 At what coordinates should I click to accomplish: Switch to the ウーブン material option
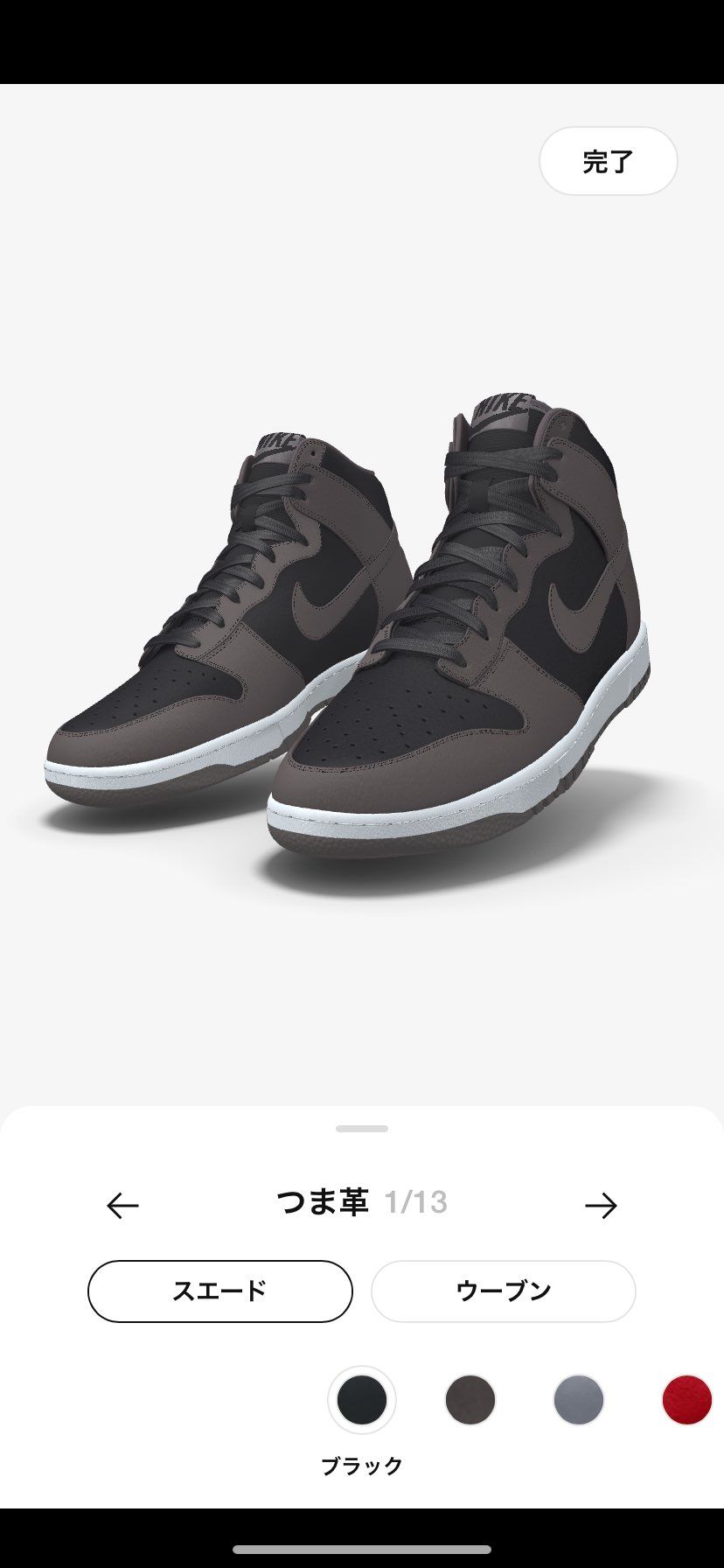[503, 1291]
